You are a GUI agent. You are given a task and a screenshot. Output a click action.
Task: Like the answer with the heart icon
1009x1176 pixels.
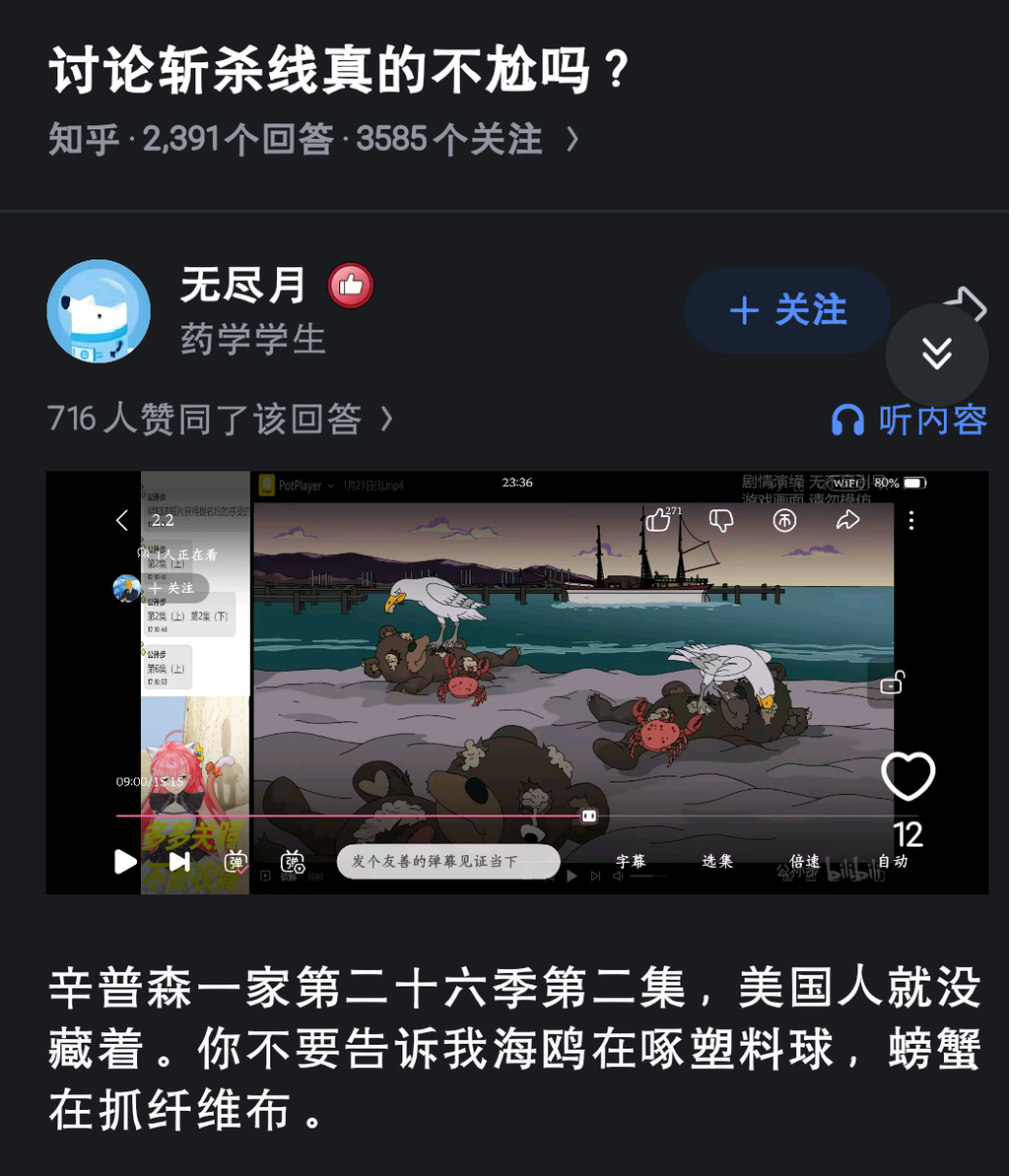tap(907, 777)
